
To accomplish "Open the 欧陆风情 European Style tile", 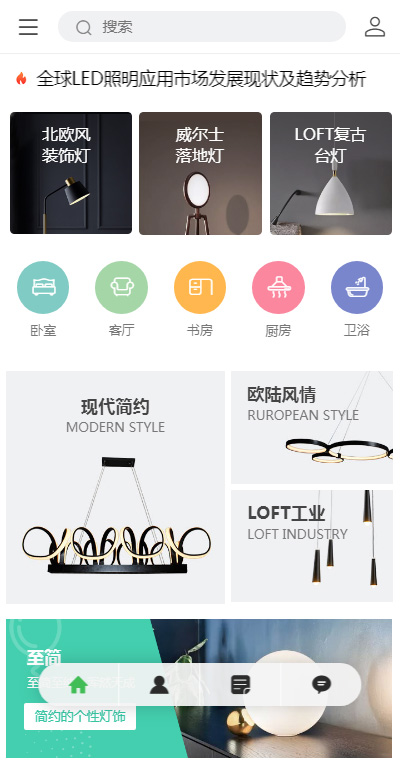I will (312, 427).
